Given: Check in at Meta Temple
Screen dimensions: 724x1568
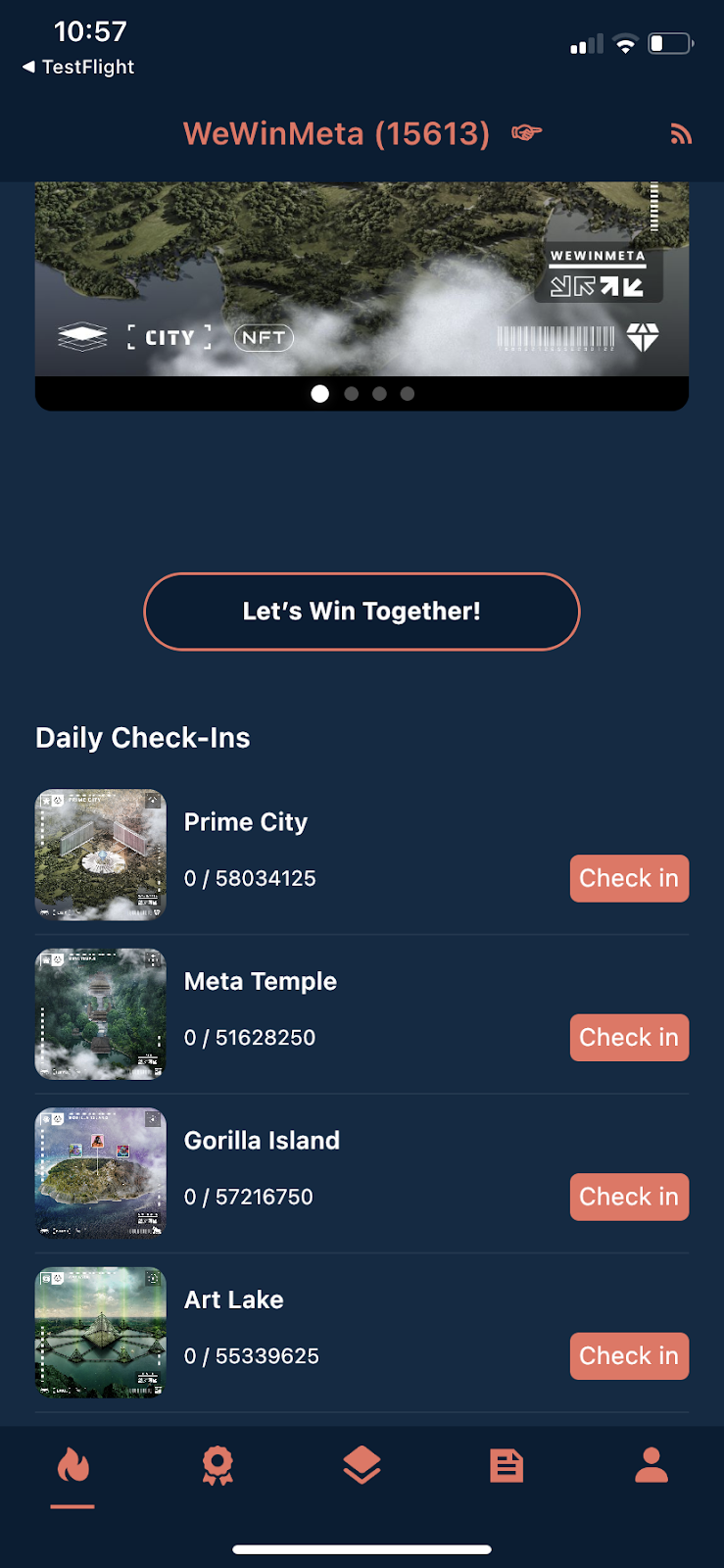Looking at the screenshot, I should 629,1038.
